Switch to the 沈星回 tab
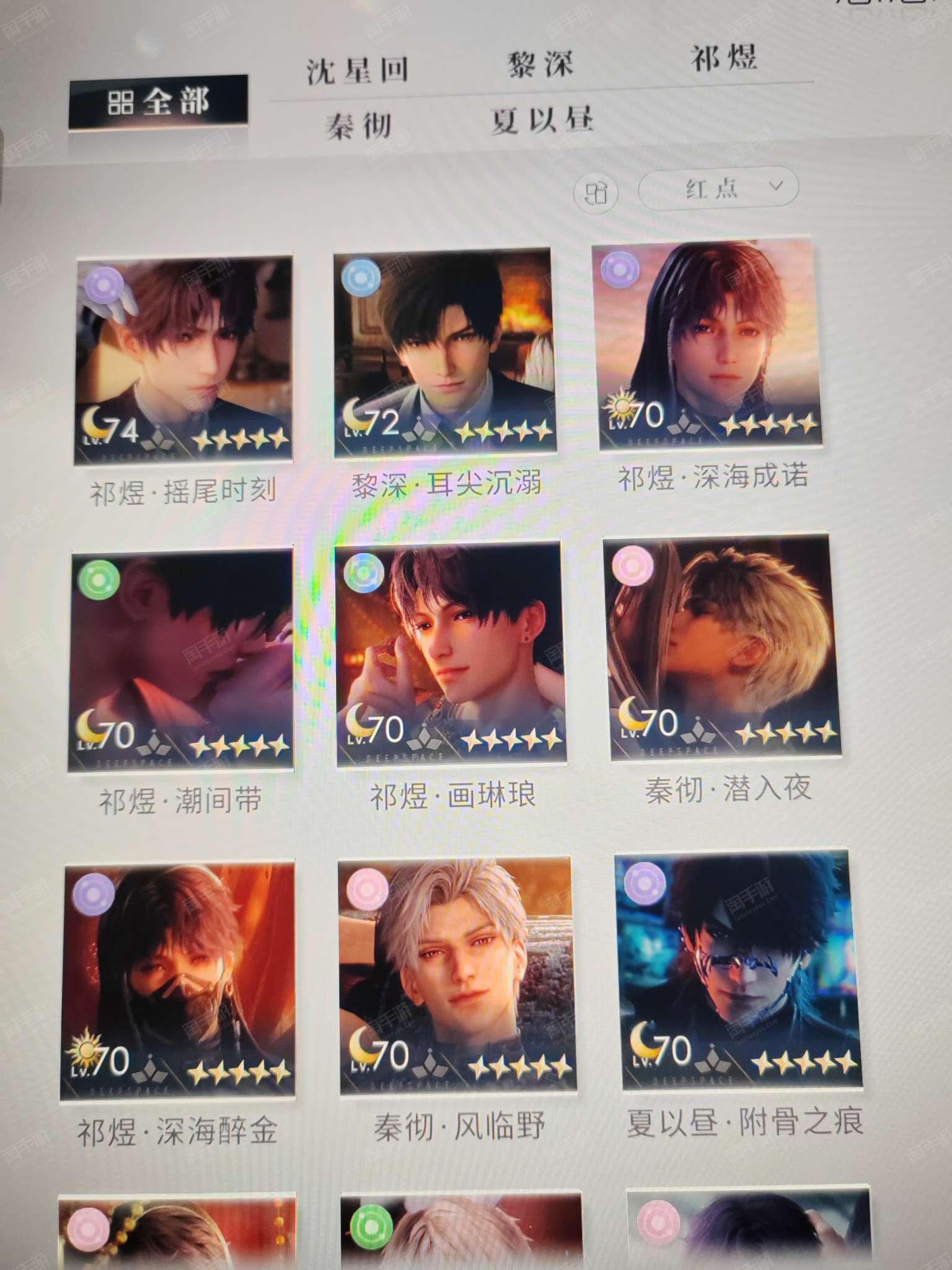The height and width of the screenshot is (1270, 952). (x=358, y=70)
